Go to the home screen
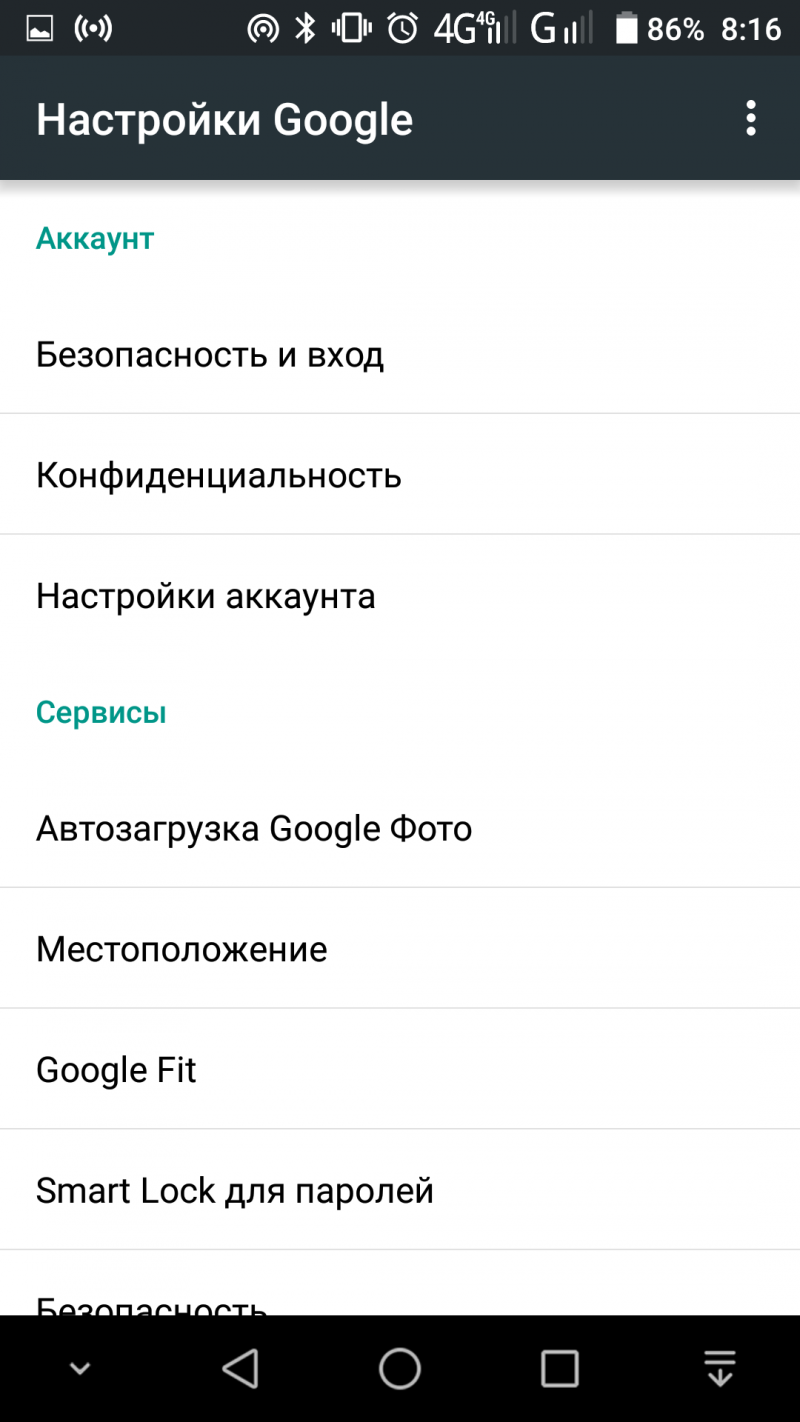The image size is (800, 1422). pyautogui.click(x=400, y=1368)
